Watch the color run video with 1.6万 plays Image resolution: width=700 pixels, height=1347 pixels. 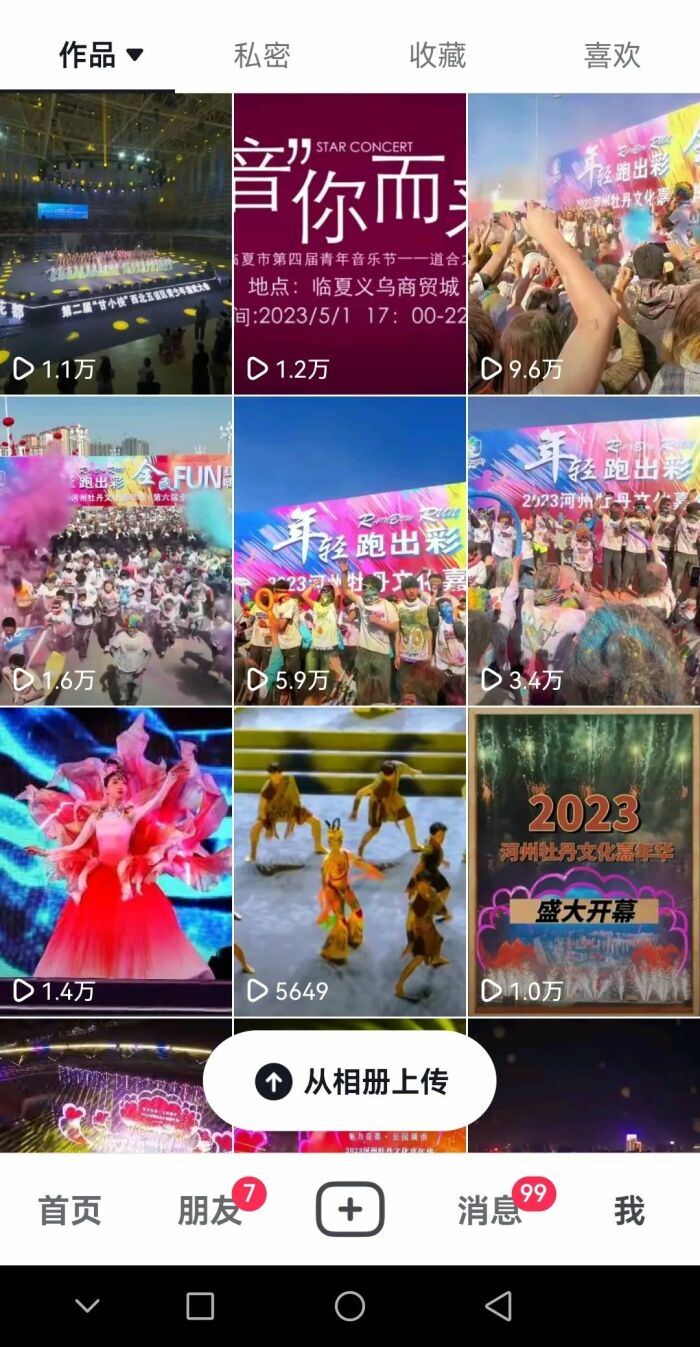pos(116,550)
